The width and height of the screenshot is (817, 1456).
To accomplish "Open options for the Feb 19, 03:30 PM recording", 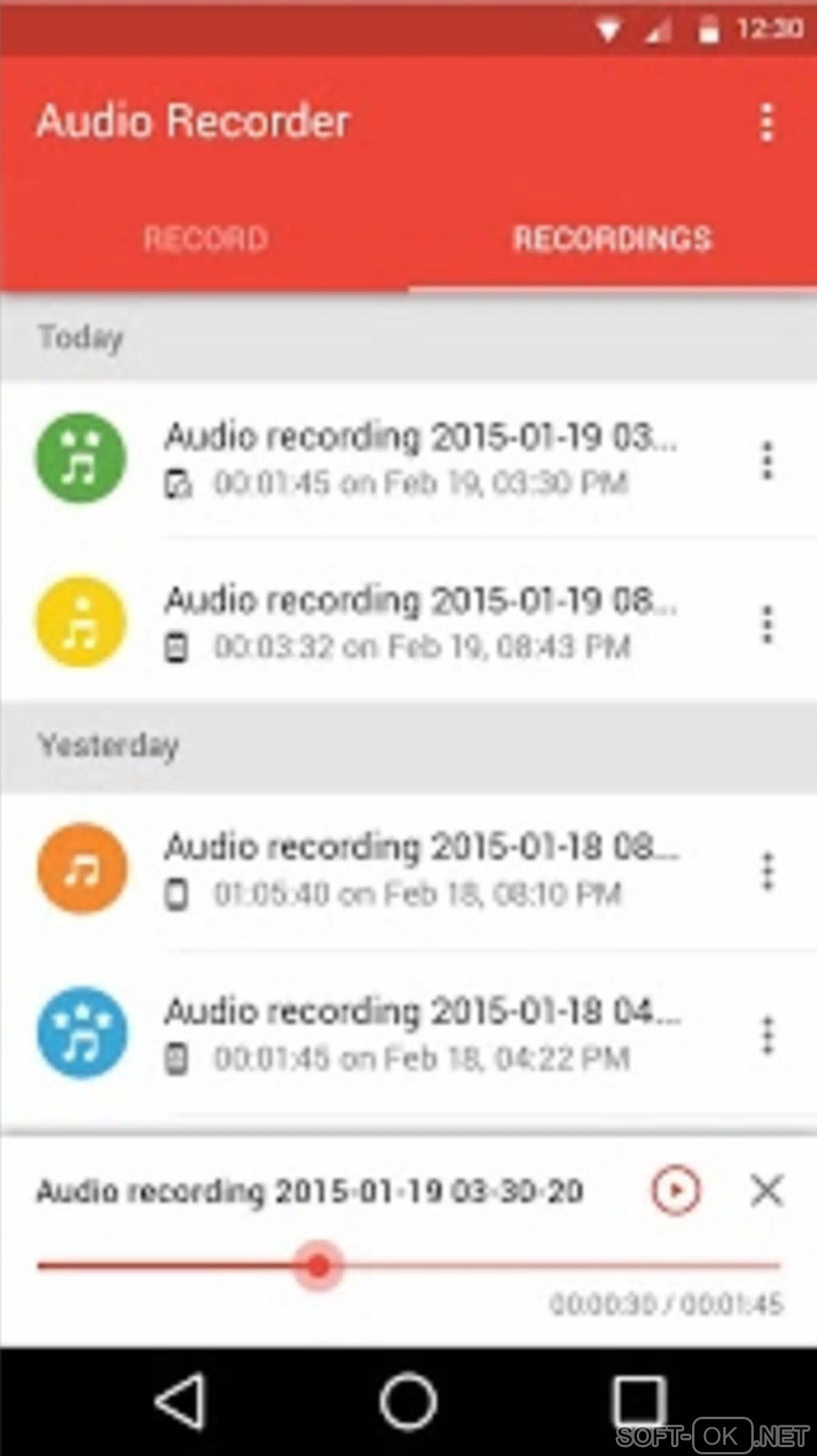I will [x=767, y=460].
